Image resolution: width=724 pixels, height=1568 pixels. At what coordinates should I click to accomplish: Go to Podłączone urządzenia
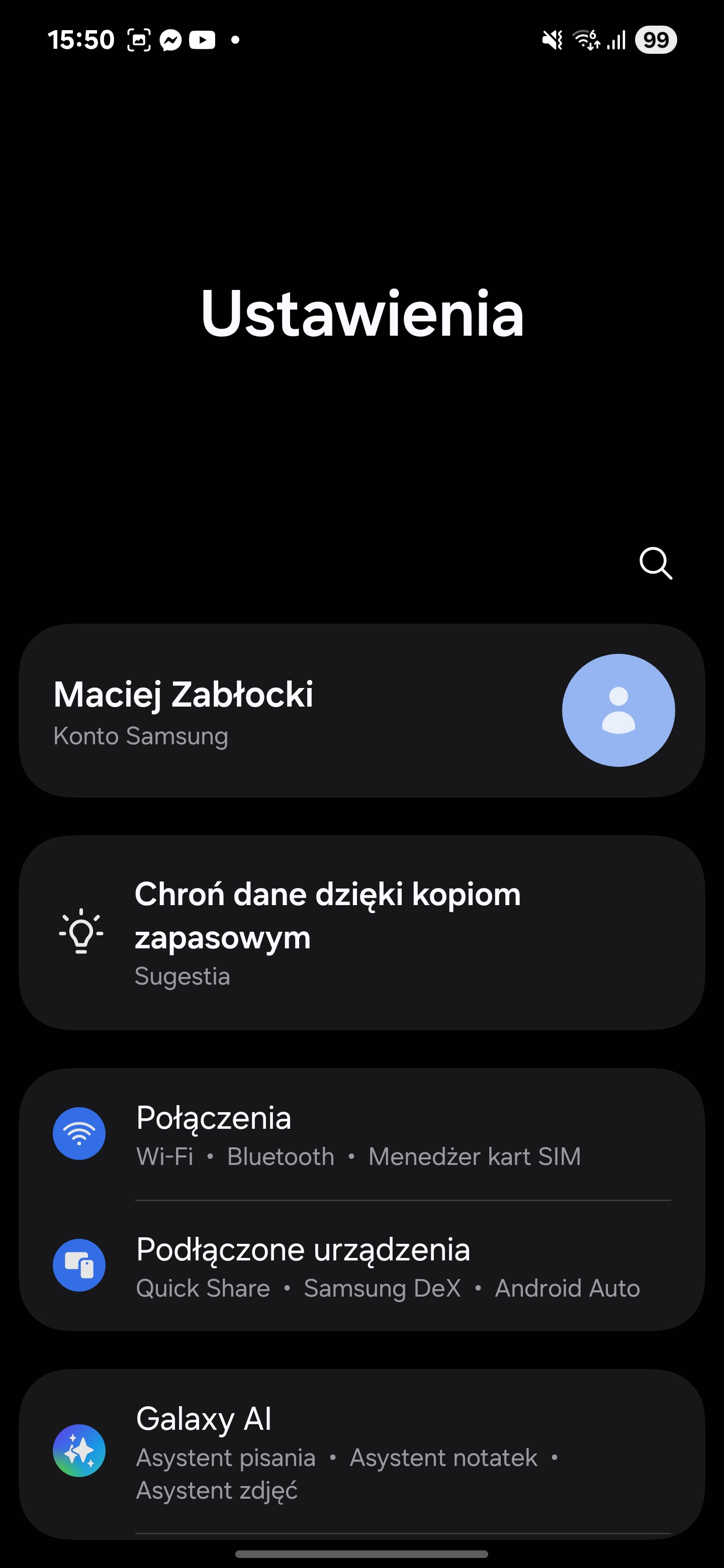361,1266
